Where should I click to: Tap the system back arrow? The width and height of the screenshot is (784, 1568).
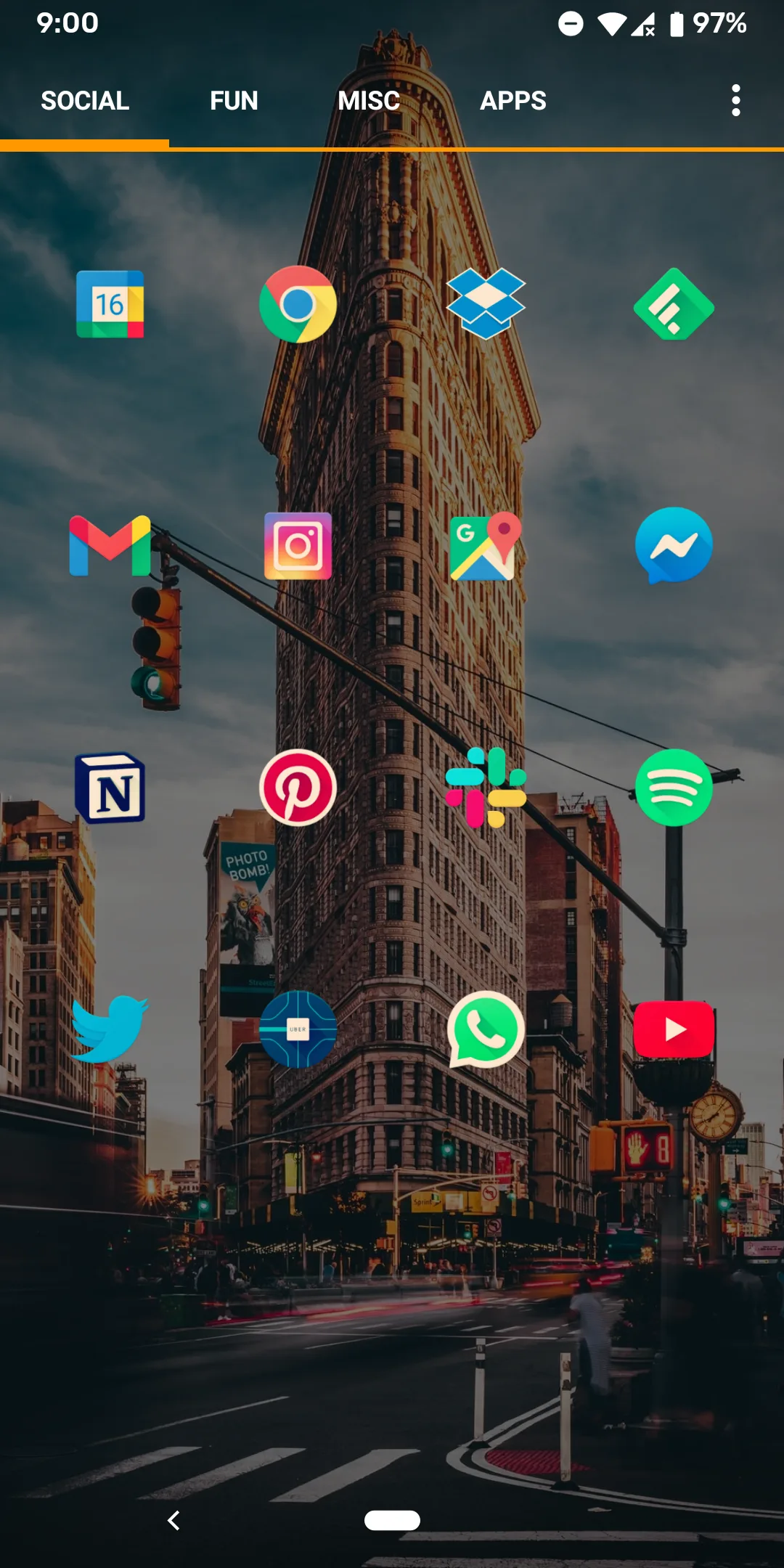[x=173, y=1520]
